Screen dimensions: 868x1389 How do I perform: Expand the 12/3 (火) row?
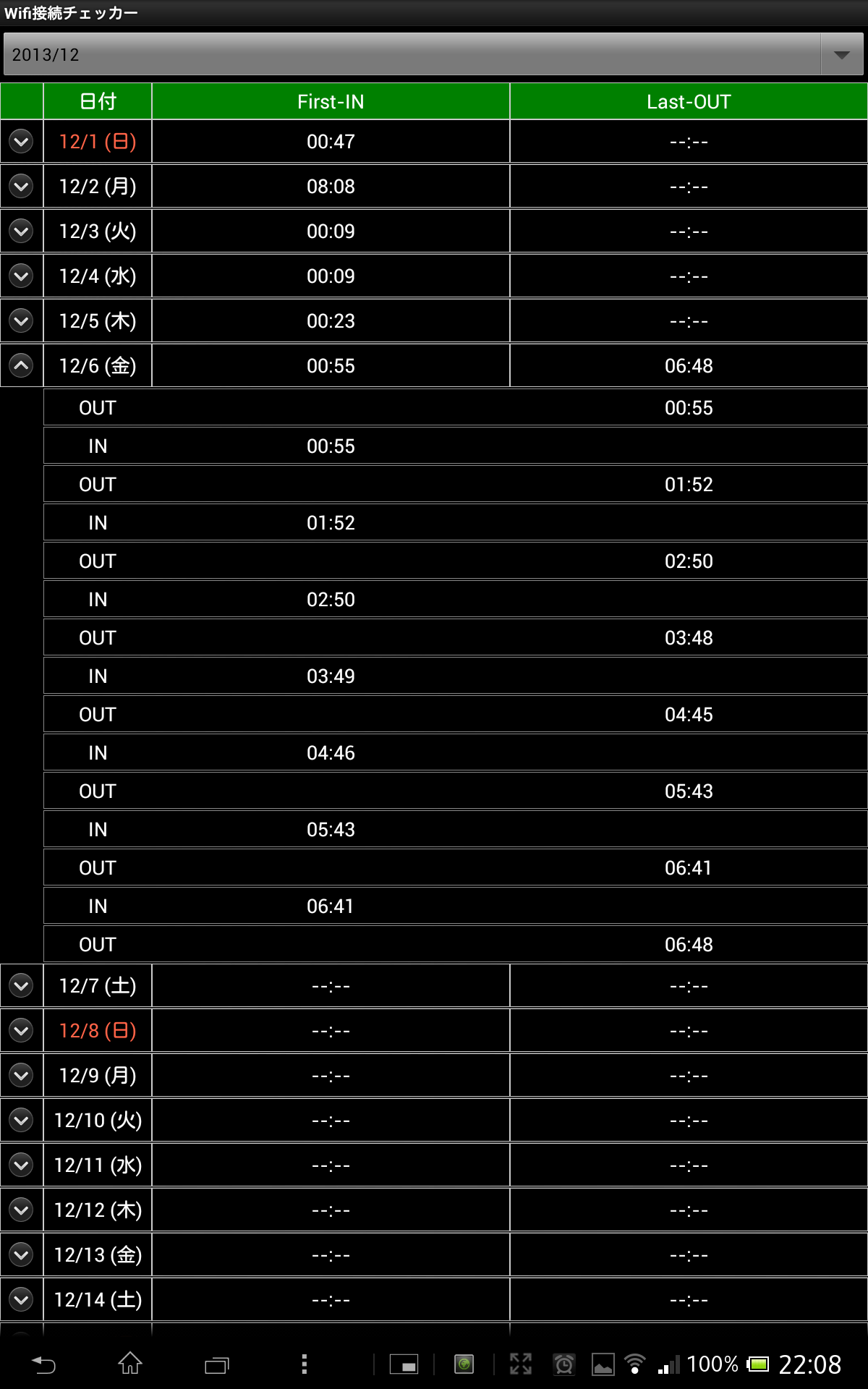[22, 231]
